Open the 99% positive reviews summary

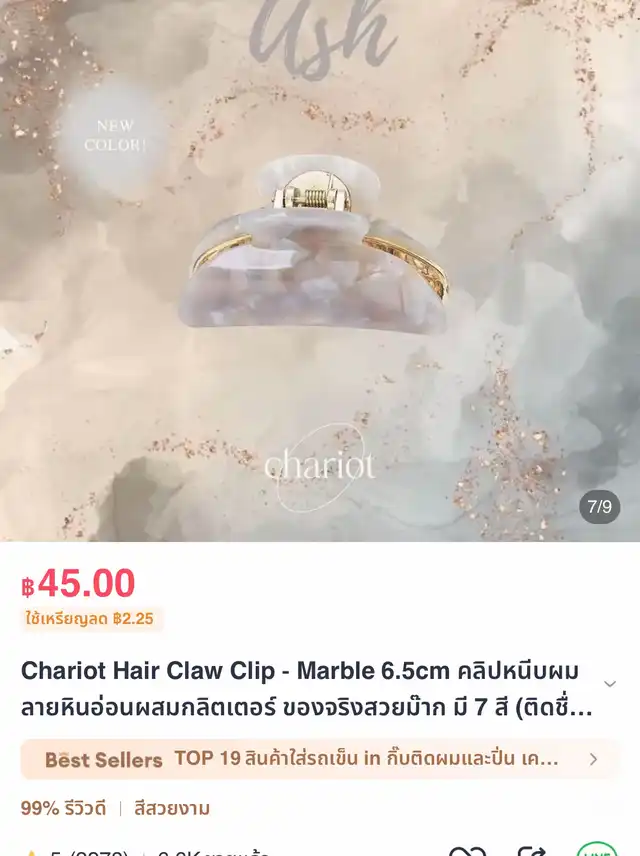(x=64, y=808)
